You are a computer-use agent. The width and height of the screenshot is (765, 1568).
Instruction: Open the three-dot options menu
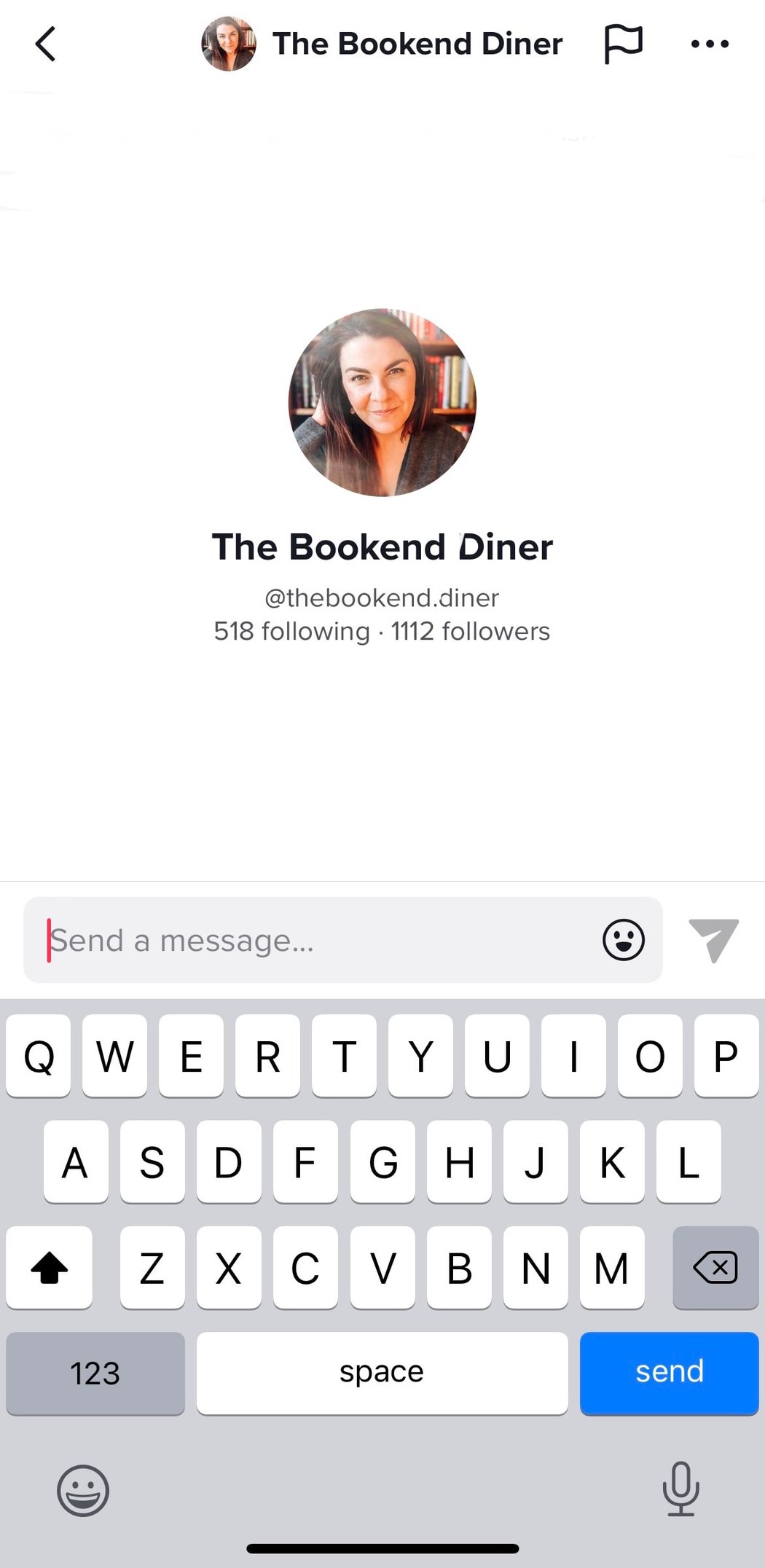point(709,43)
